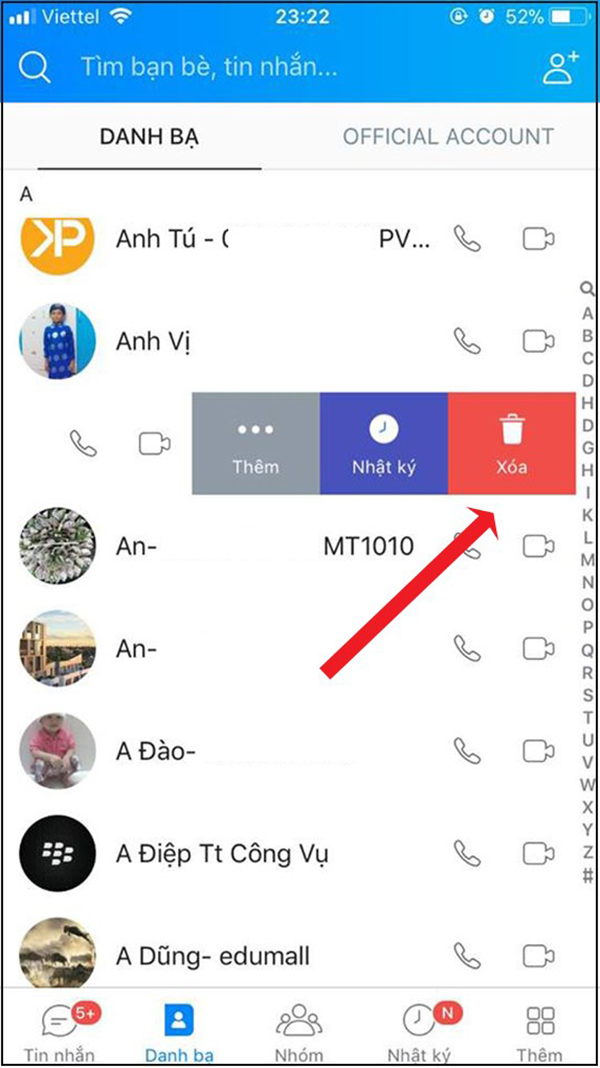Tap Xóa to delete the contact
Screen dimensions: 600x1068
(511, 444)
